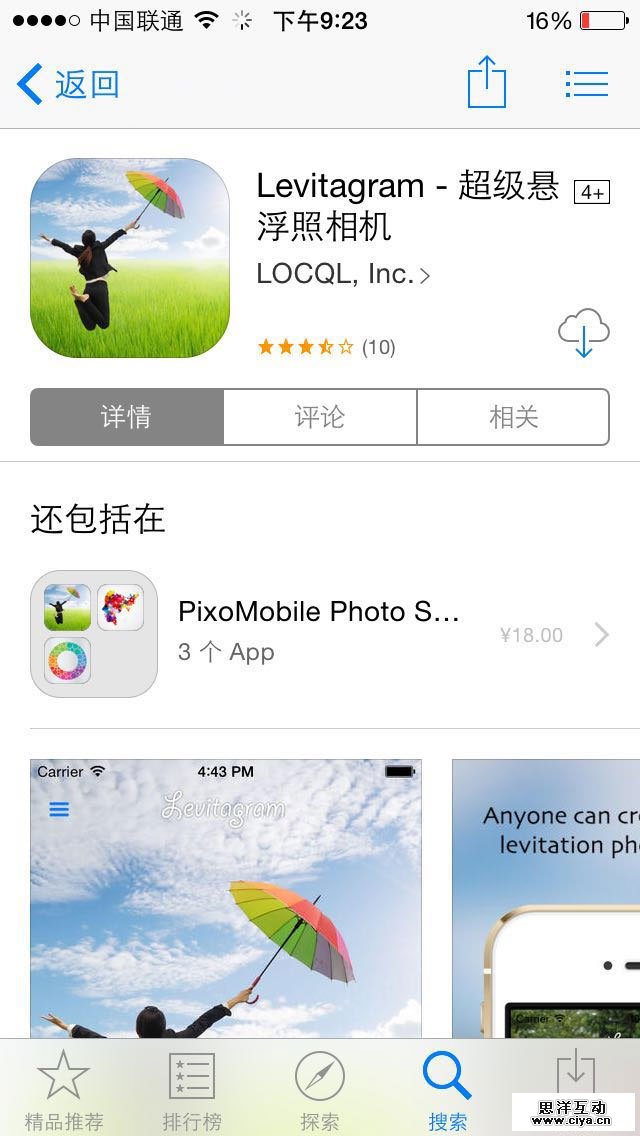Image resolution: width=640 pixels, height=1136 pixels.
Task: Switch to the 评论 segment
Action: click(x=320, y=417)
